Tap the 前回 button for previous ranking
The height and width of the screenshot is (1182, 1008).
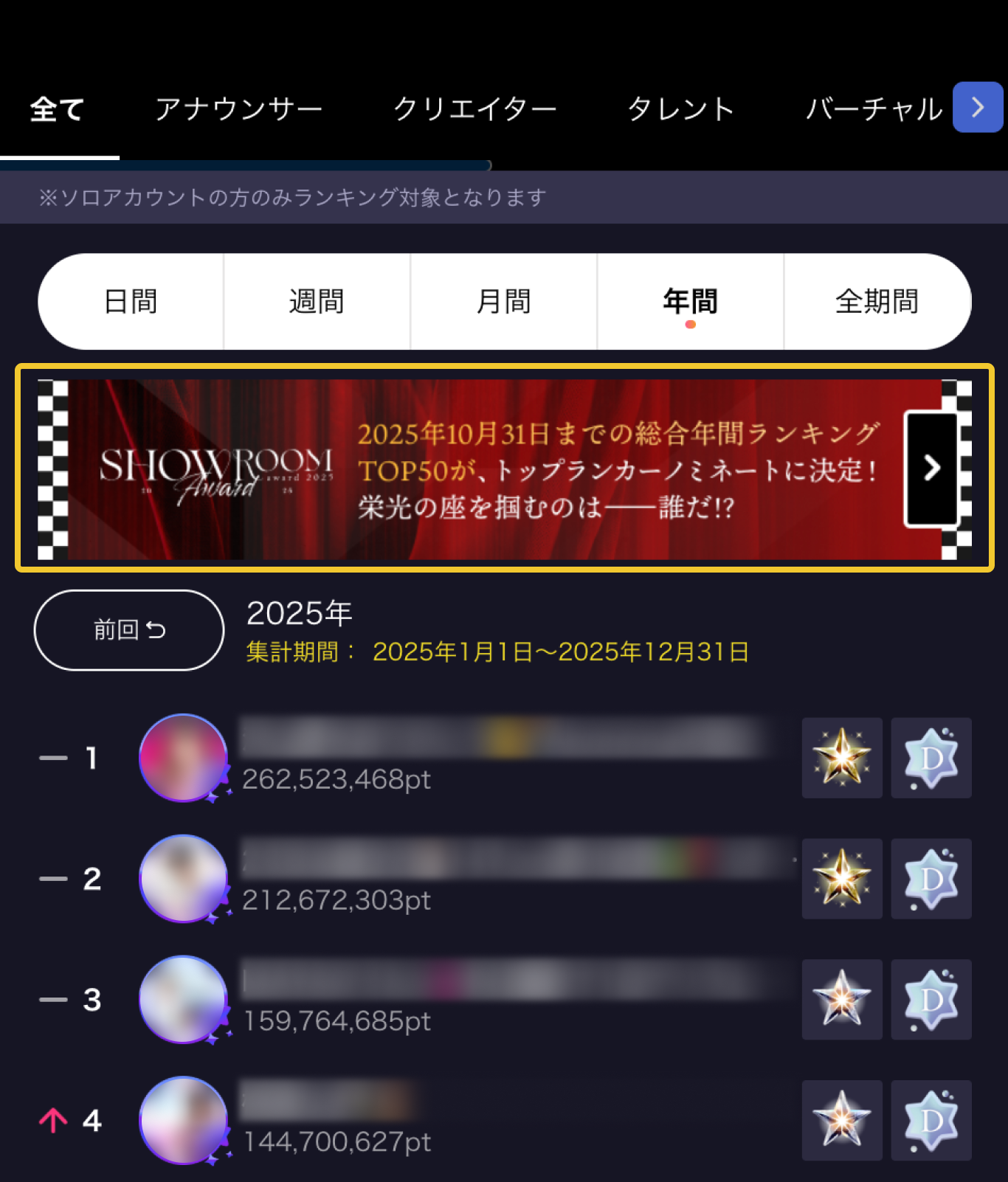click(x=129, y=630)
